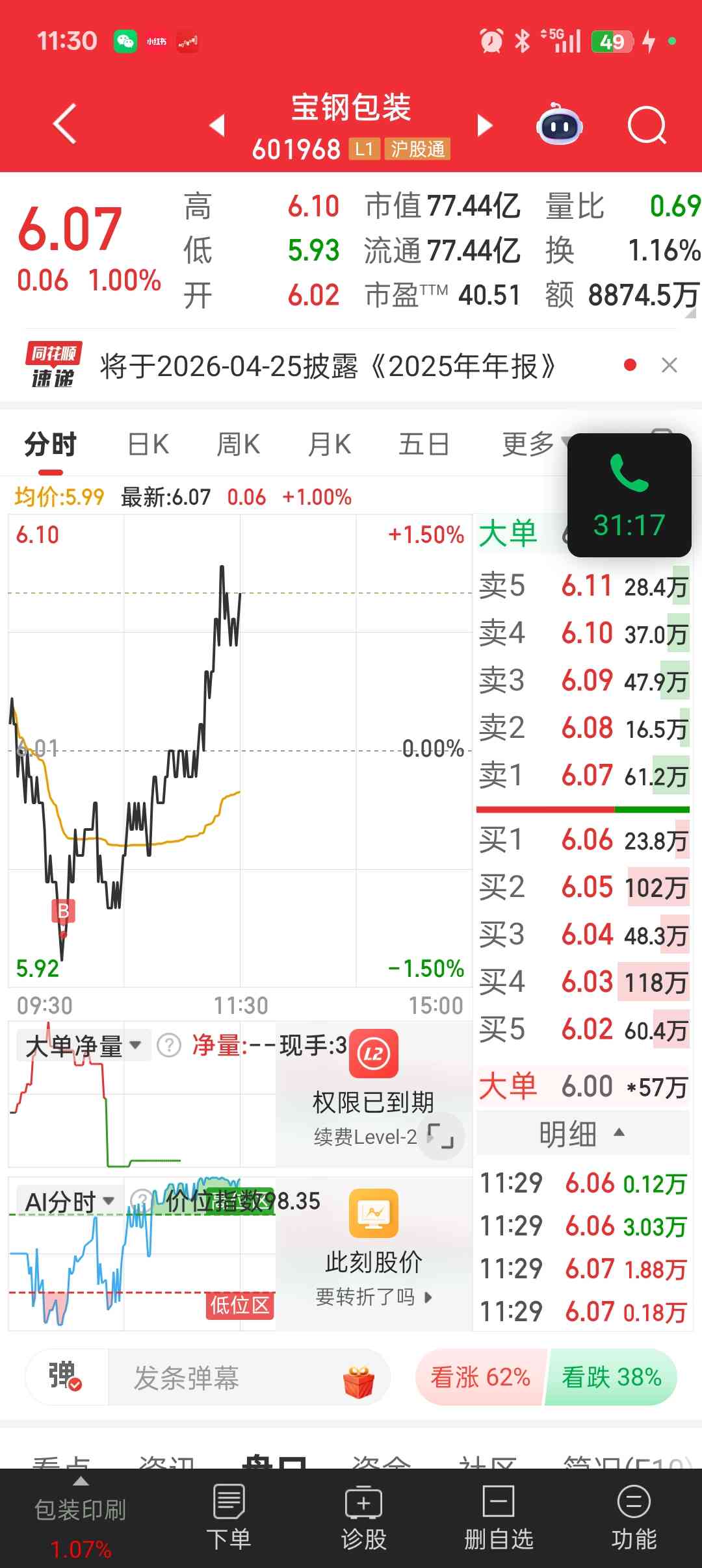Switch to the 日K chart tab

tap(148, 445)
